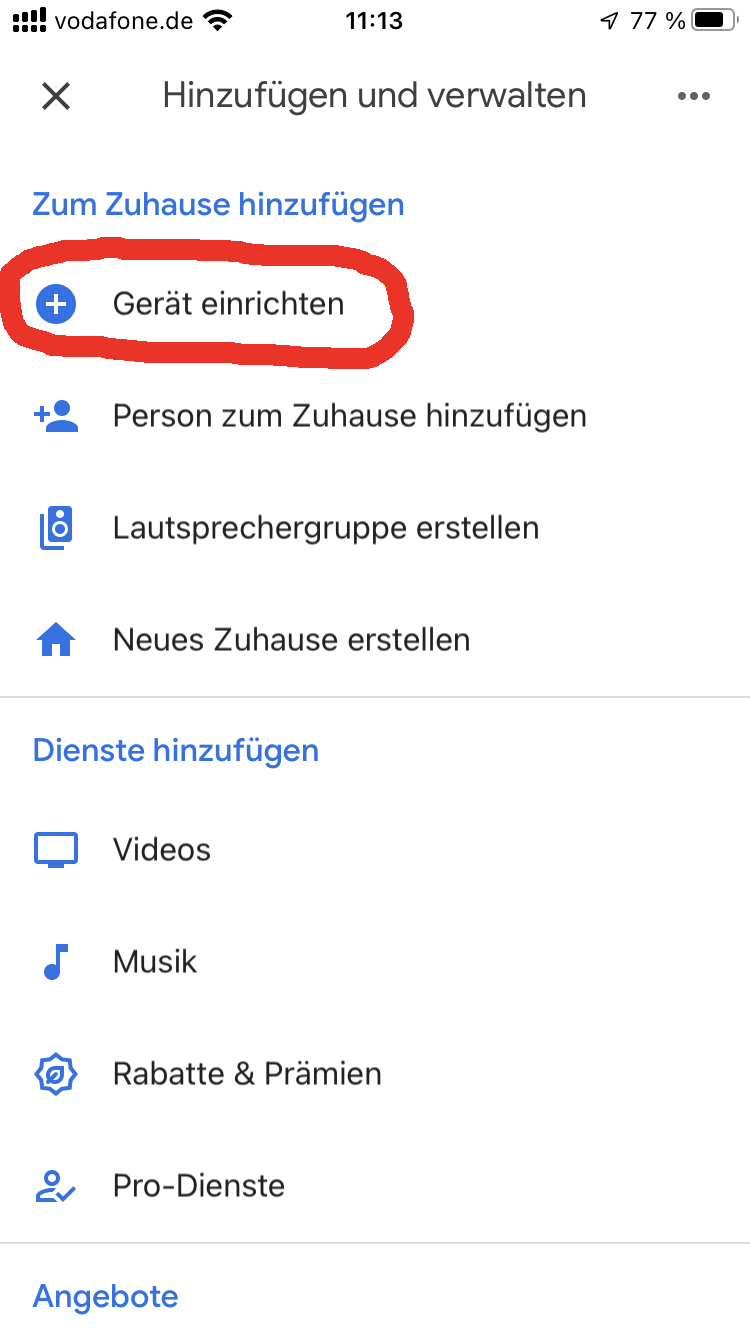Select the Pro-Dienste person checkmark icon
This screenshot has height=1334, width=750.
tap(57, 1186)
